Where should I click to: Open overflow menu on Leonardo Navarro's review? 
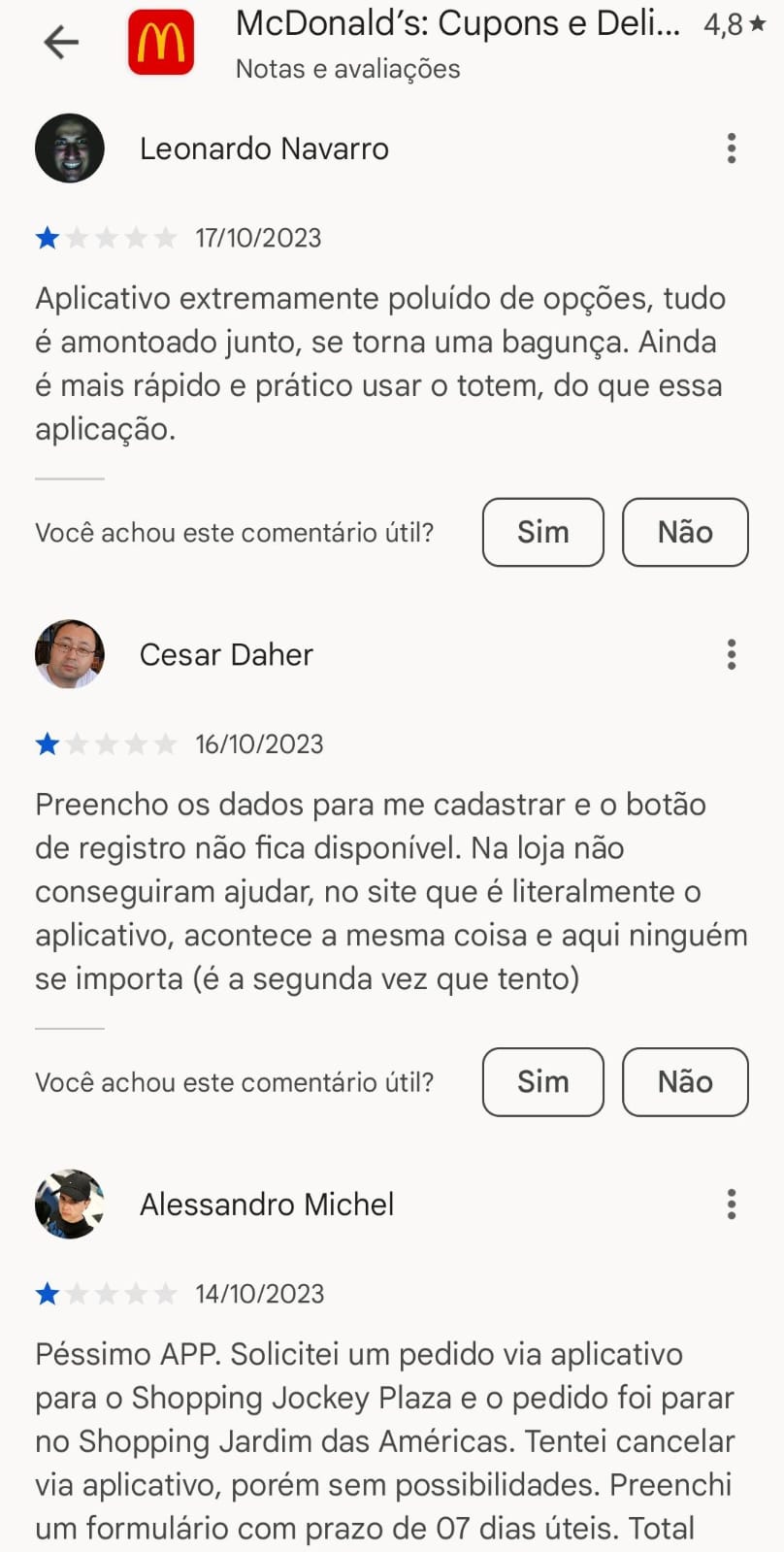click(x=732, y=149)
